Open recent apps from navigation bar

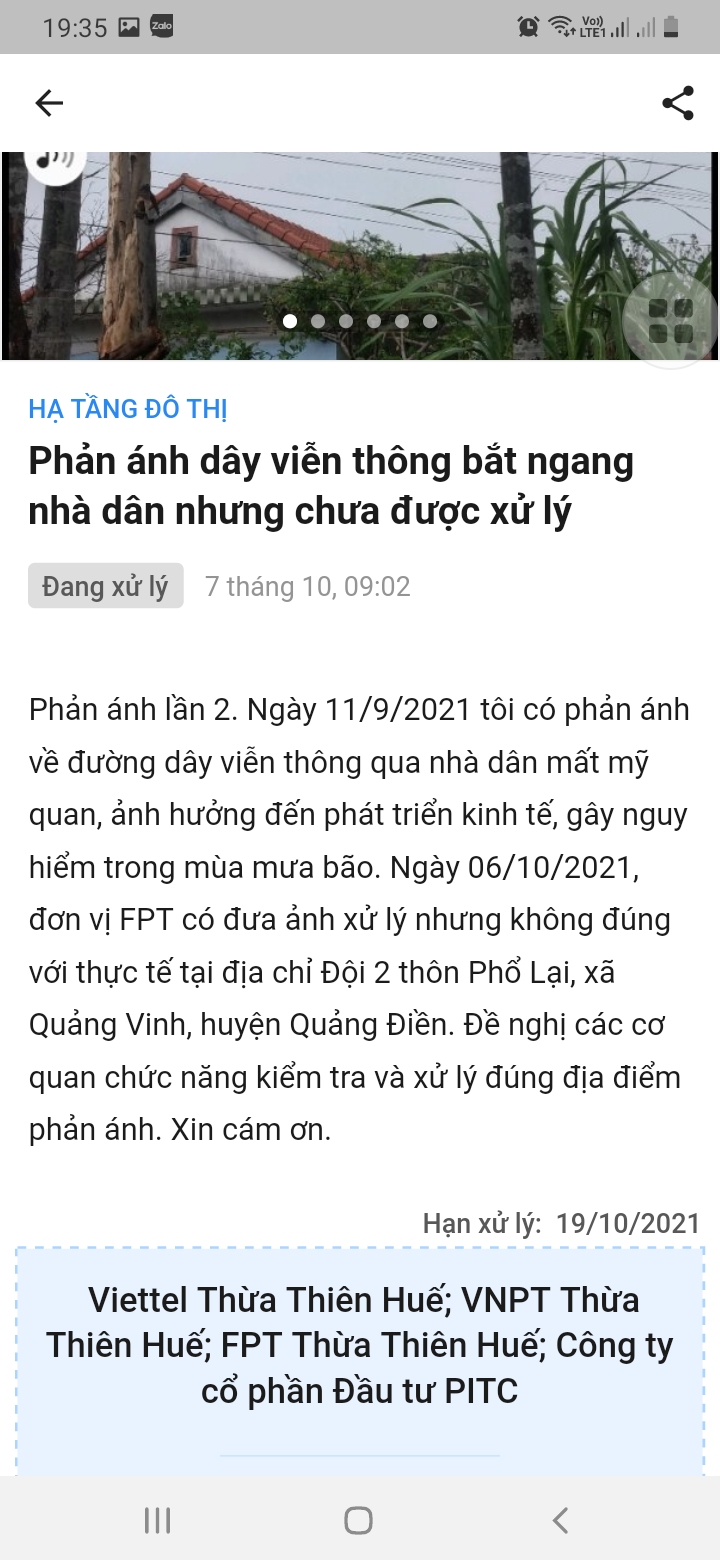pos(158,1520)
